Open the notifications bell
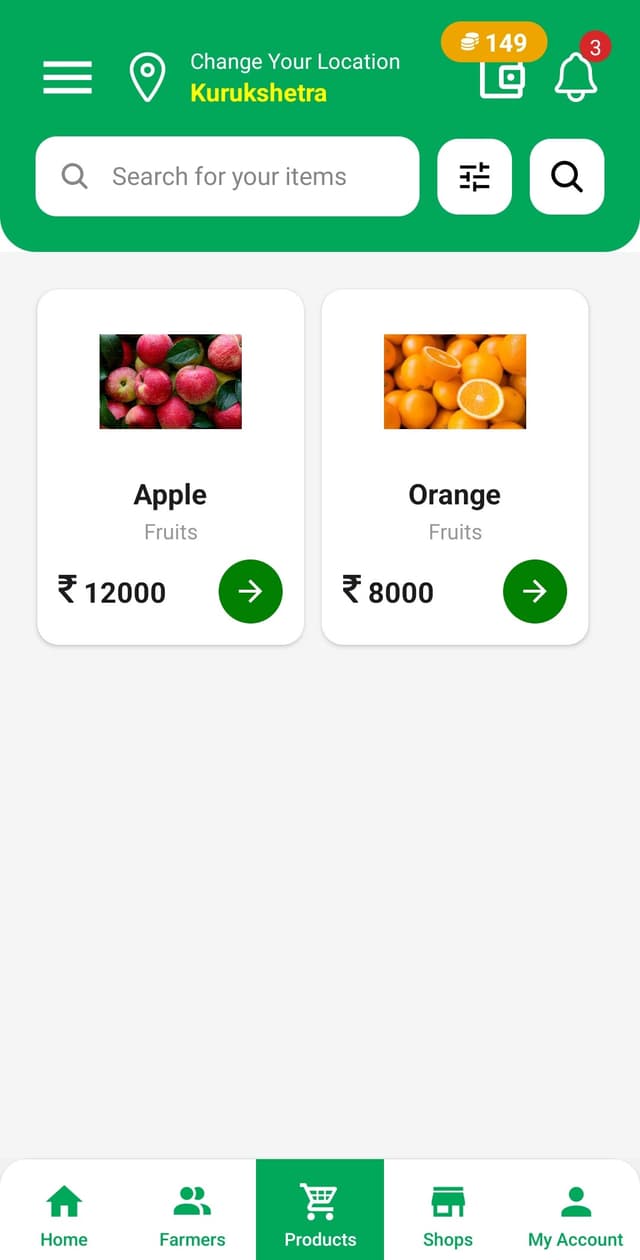The height and width of the screenshot is (1260, 640). coord(576,77)
